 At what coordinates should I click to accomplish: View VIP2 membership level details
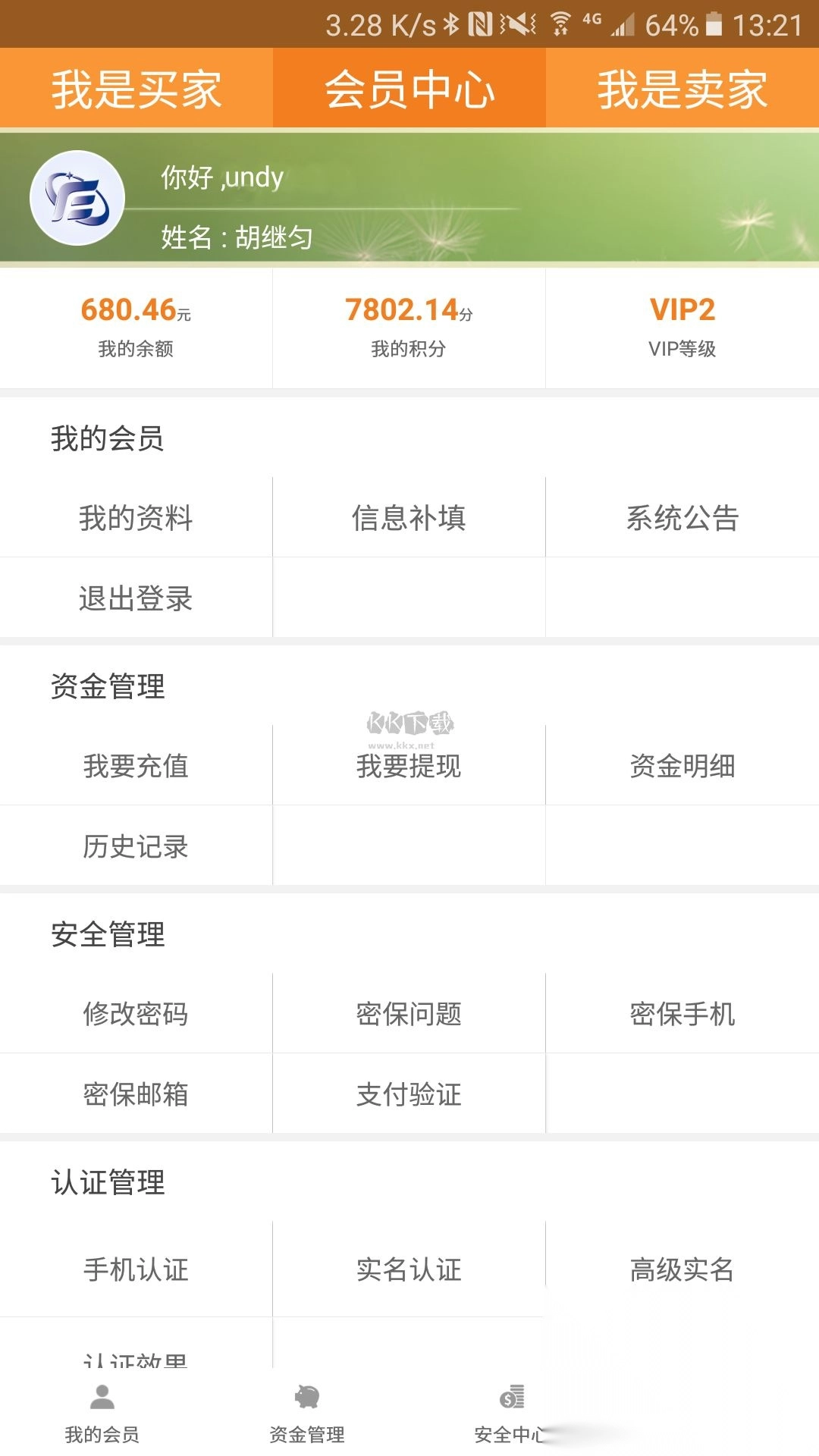tap(682, 326)
